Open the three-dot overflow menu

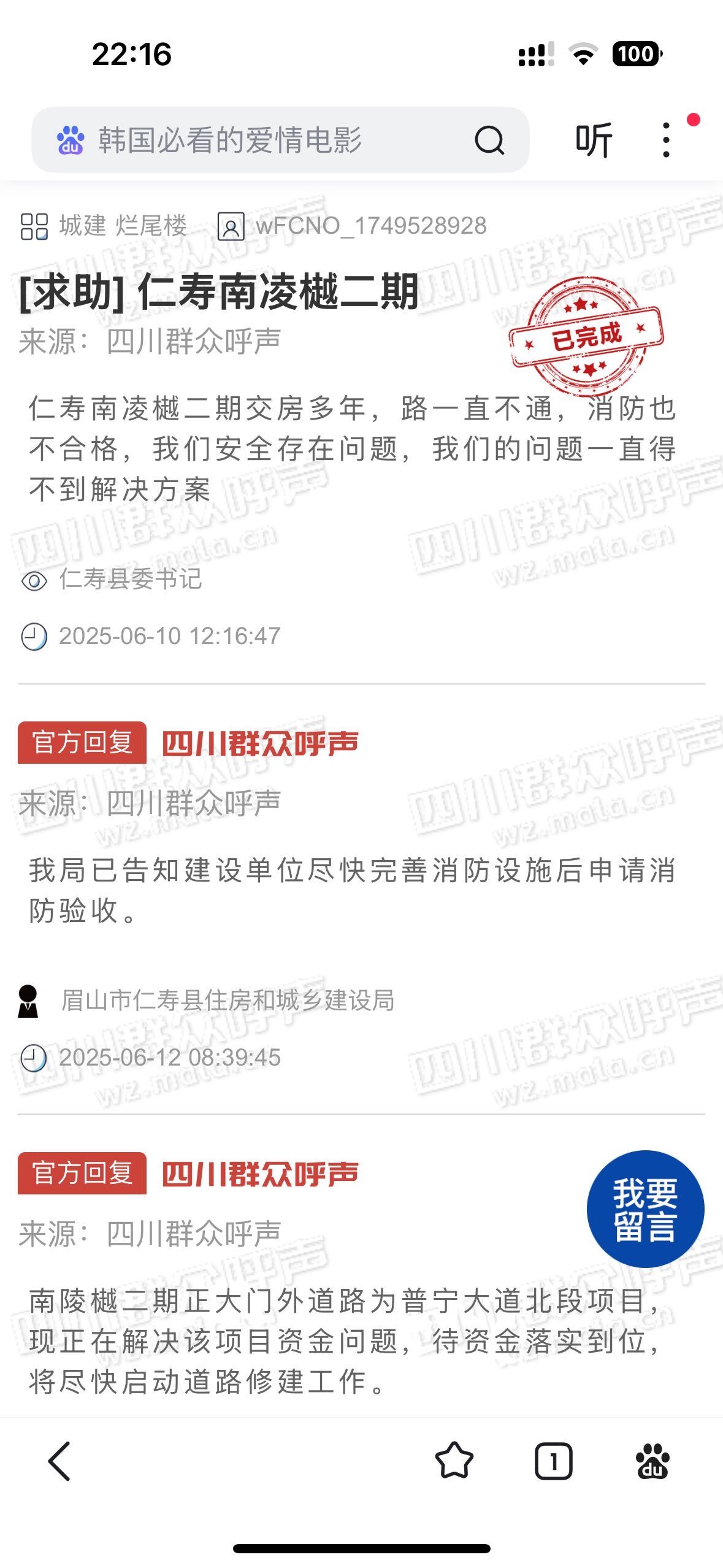[666, 140]
